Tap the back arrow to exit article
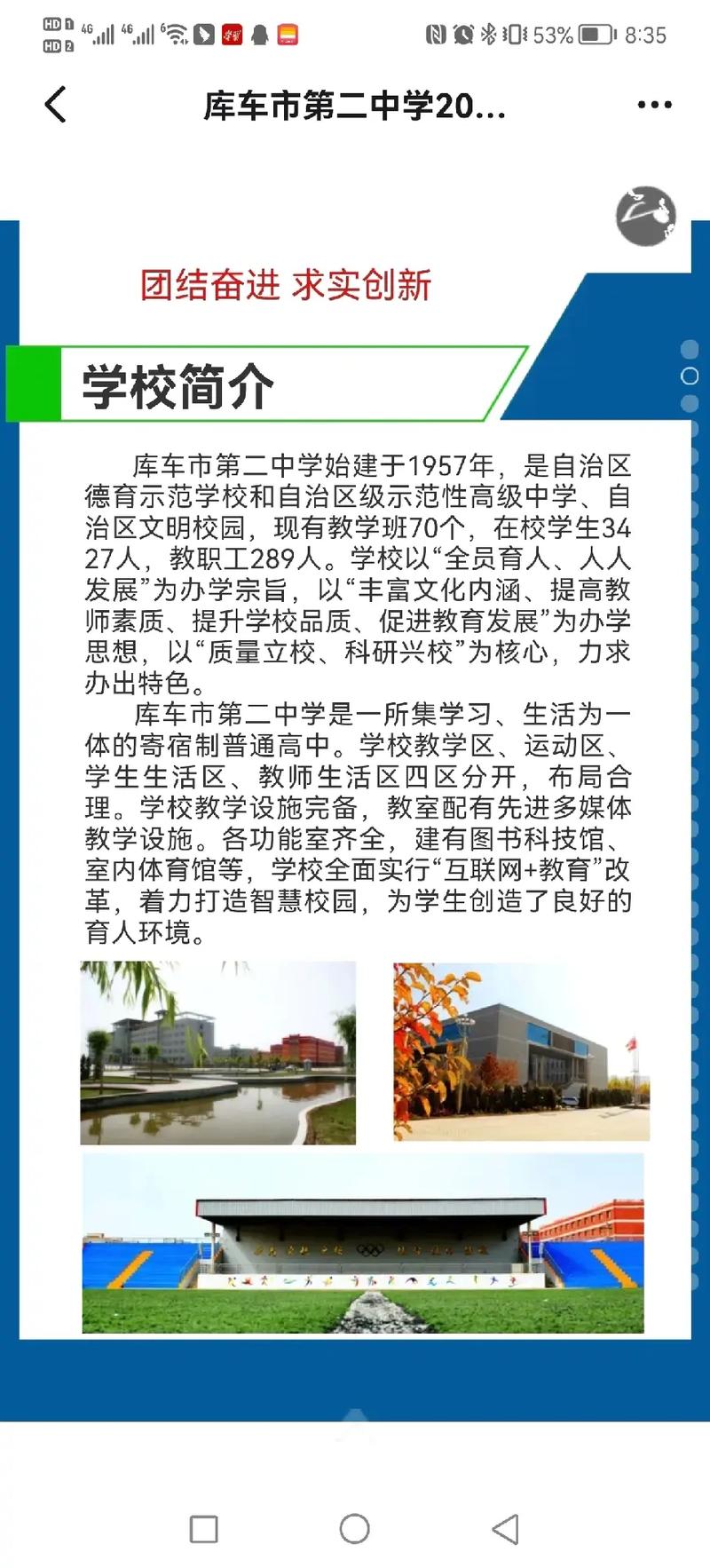The width and height of the screenshot is (710, 1568). [55, 105]
